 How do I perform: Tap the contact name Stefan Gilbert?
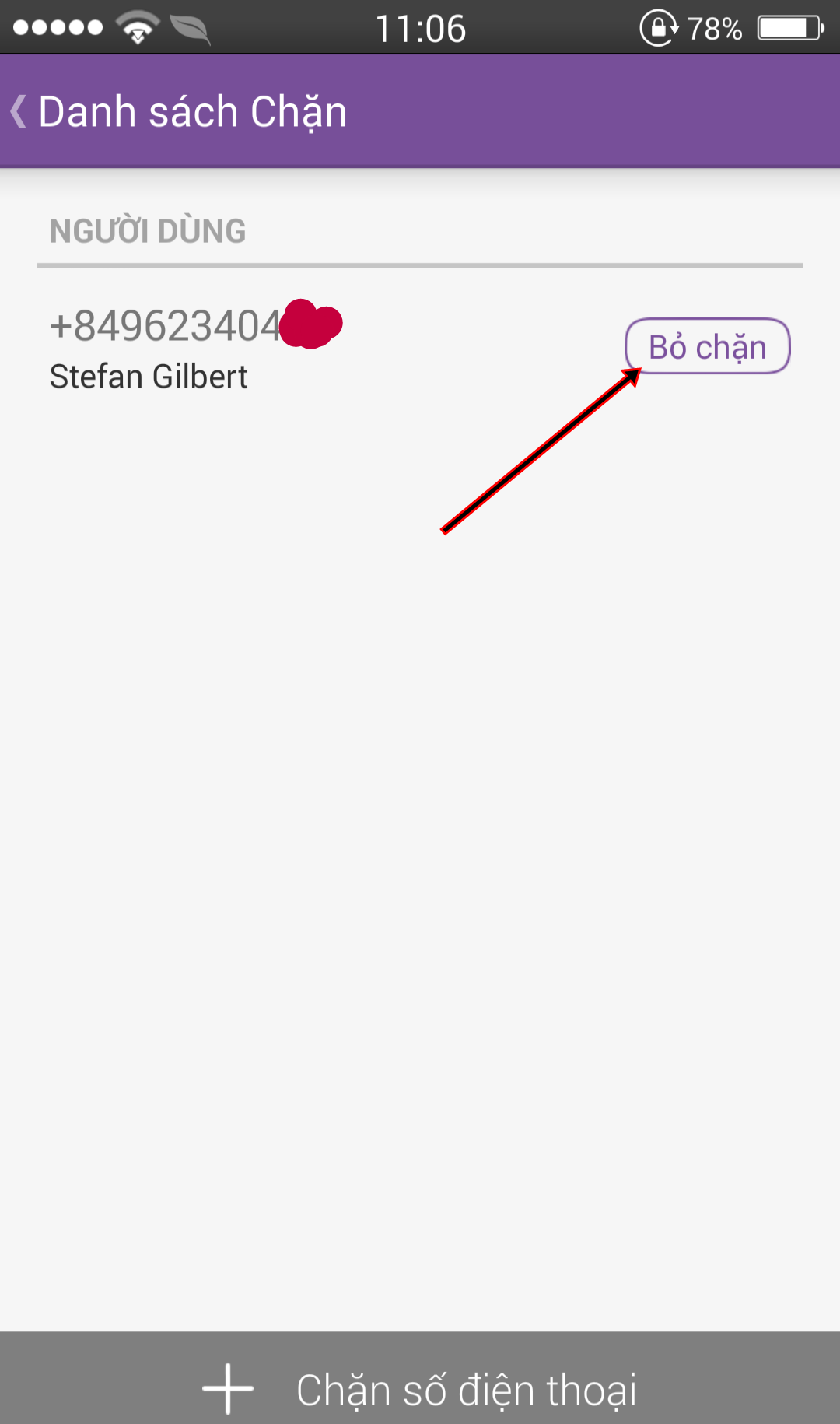point(149,376)
